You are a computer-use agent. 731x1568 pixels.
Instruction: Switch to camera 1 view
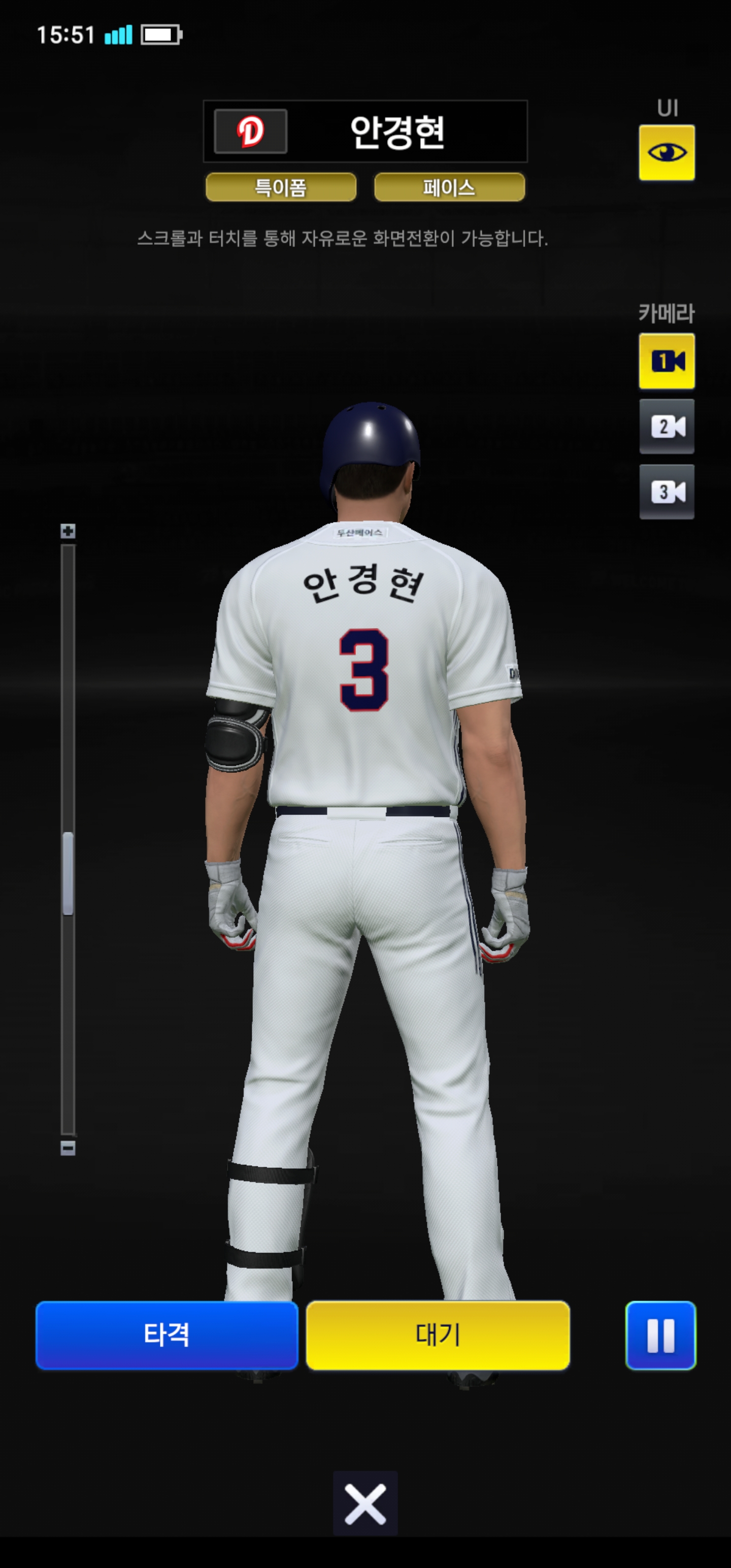[667, 361]
